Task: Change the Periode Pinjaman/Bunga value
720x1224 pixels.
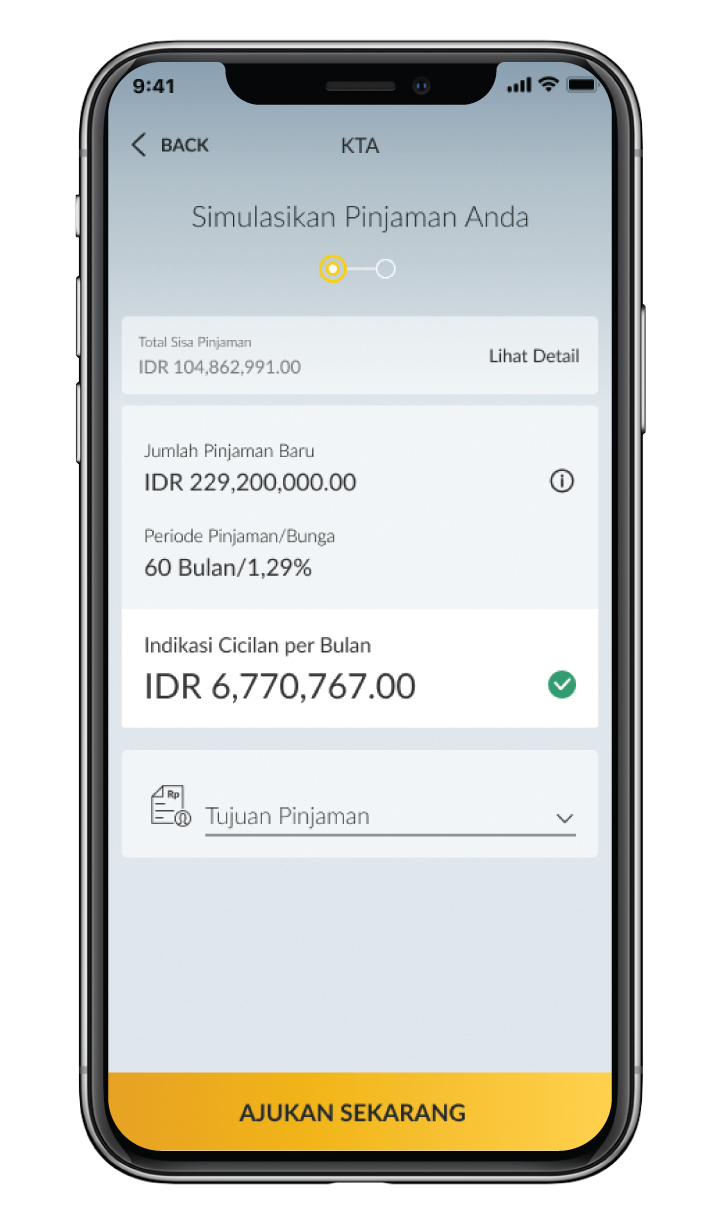Action: pyautogui.click(x=228, y=568)
